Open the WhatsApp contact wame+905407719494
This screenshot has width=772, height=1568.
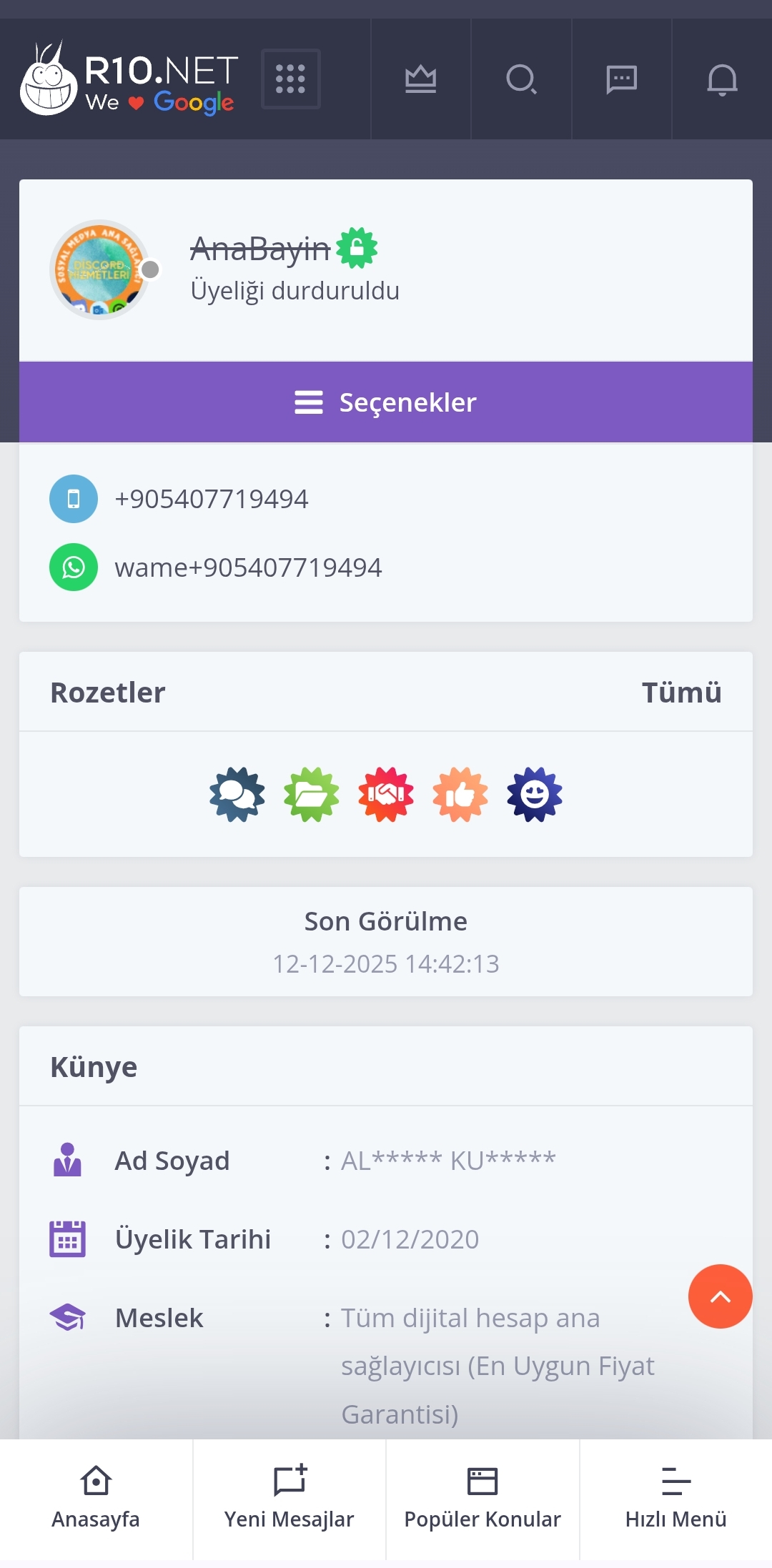248,567
